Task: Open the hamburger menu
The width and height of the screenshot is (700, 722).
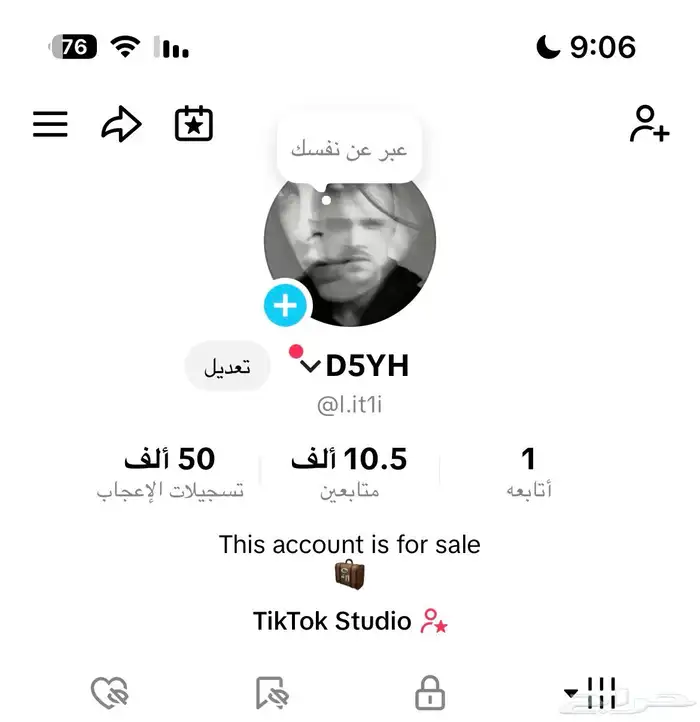Action: coord(50,124)
